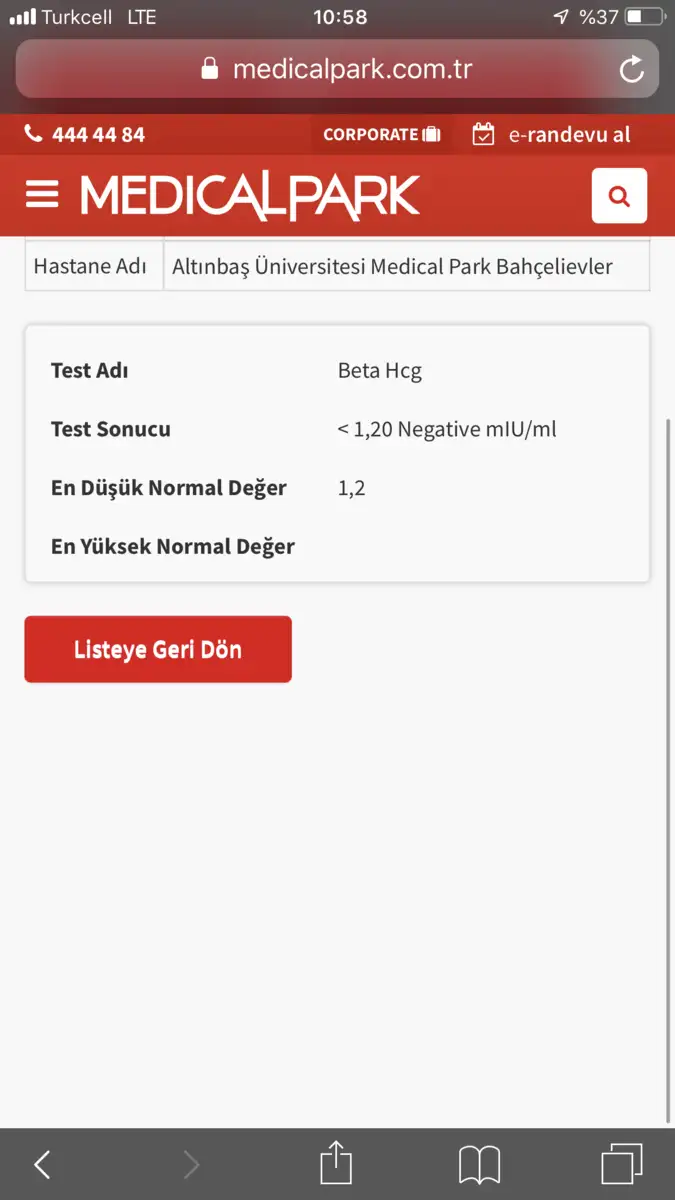Show open Safari tabs
Image resolution: width=675 pixels, height=1200 pixels.
click(621, 1164)
